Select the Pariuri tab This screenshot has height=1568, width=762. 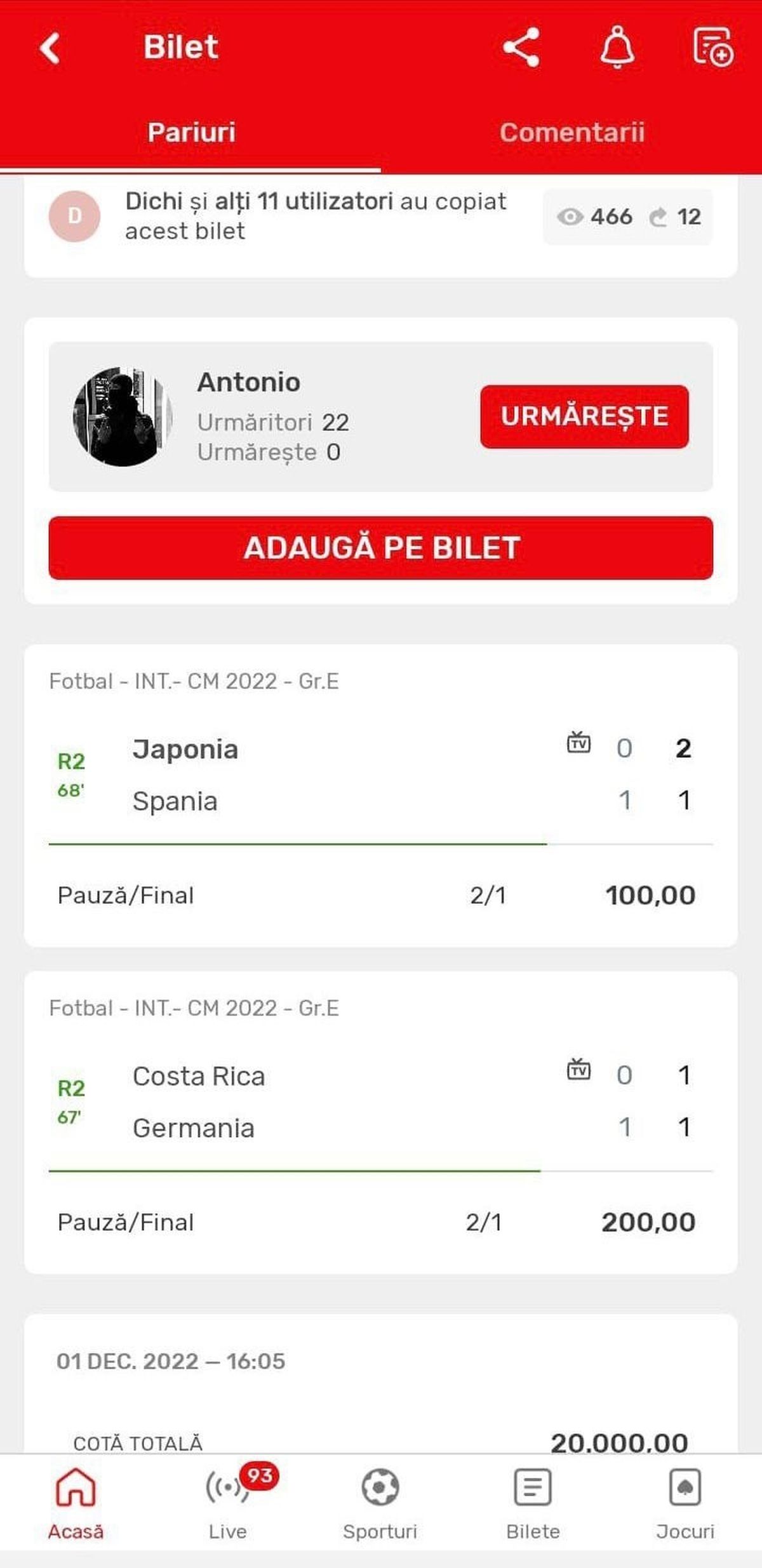(191, 132)
